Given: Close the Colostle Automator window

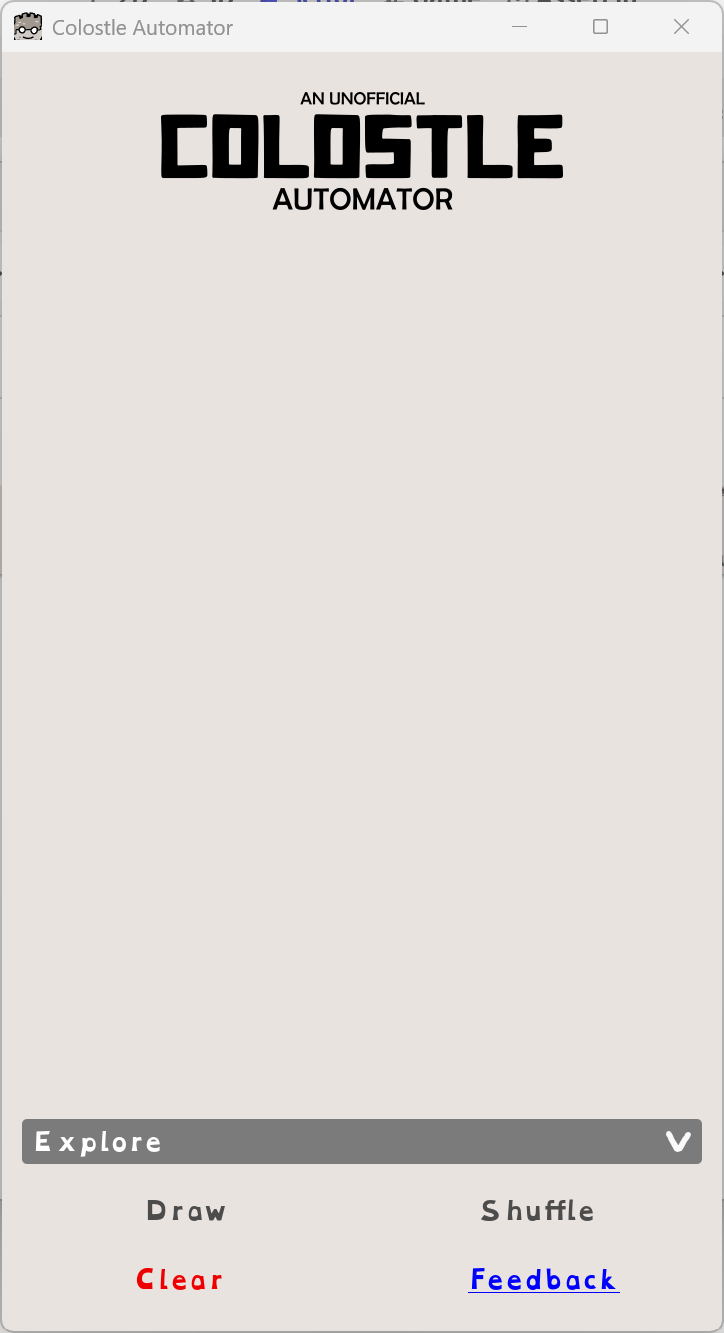Looking at the screenshot, I should [x=681, y=27].
